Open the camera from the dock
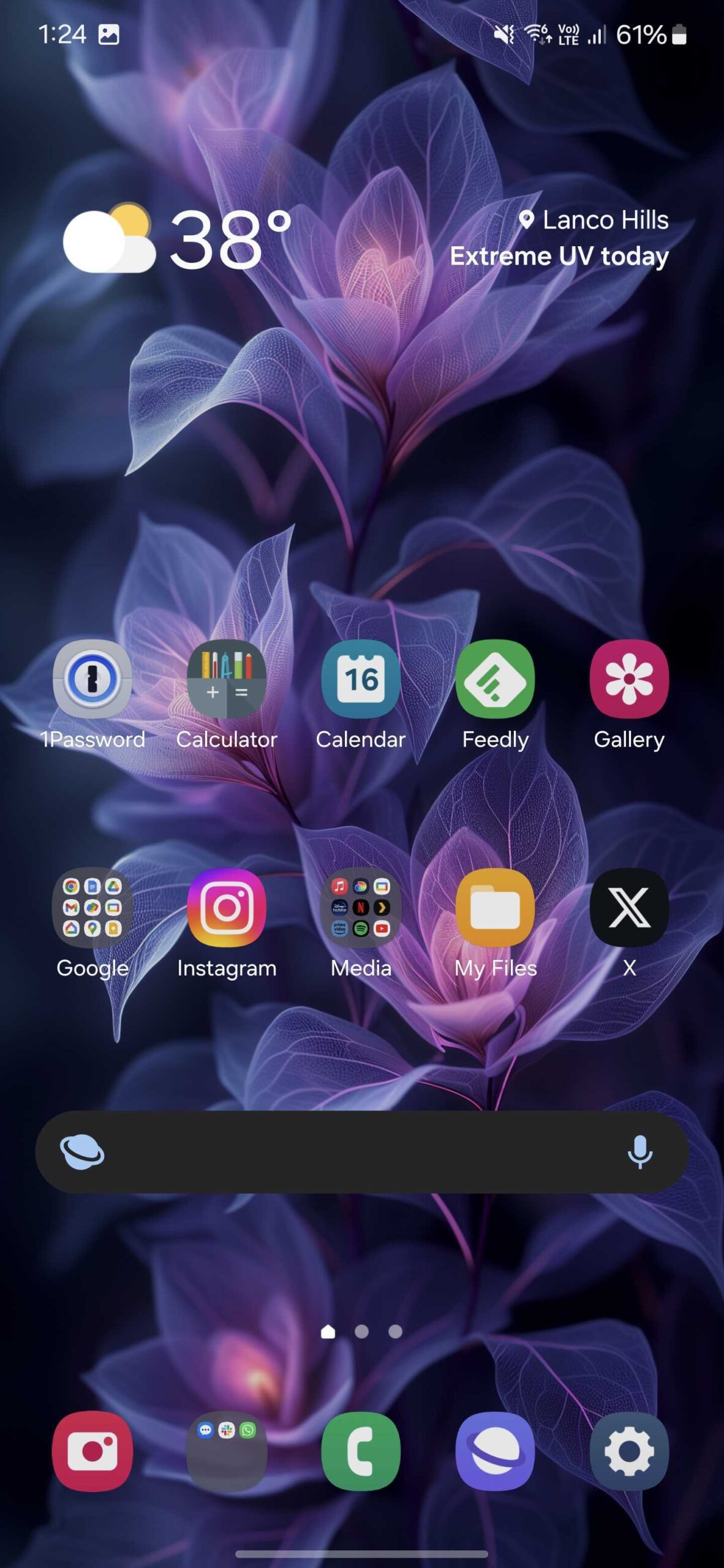The height and width of the screenshot is (1568, 724). tap(92, 1451)
